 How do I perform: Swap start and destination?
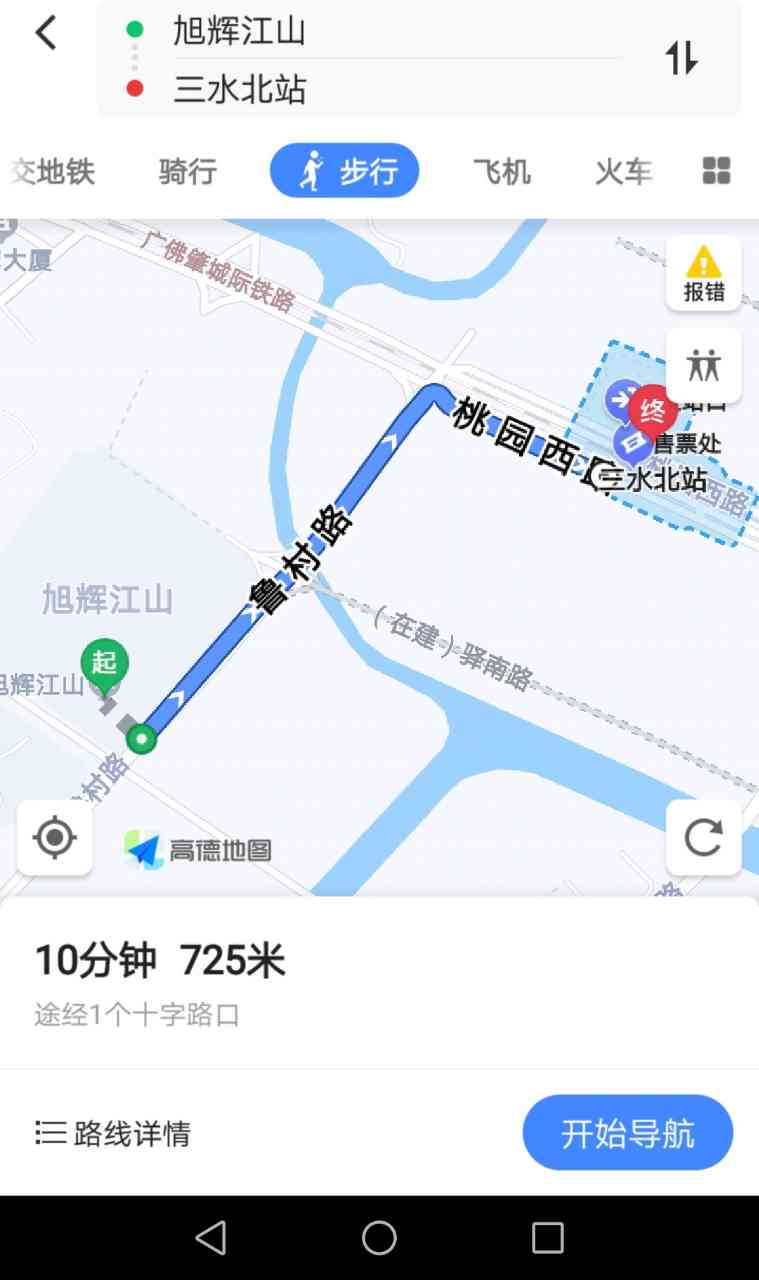681,59
